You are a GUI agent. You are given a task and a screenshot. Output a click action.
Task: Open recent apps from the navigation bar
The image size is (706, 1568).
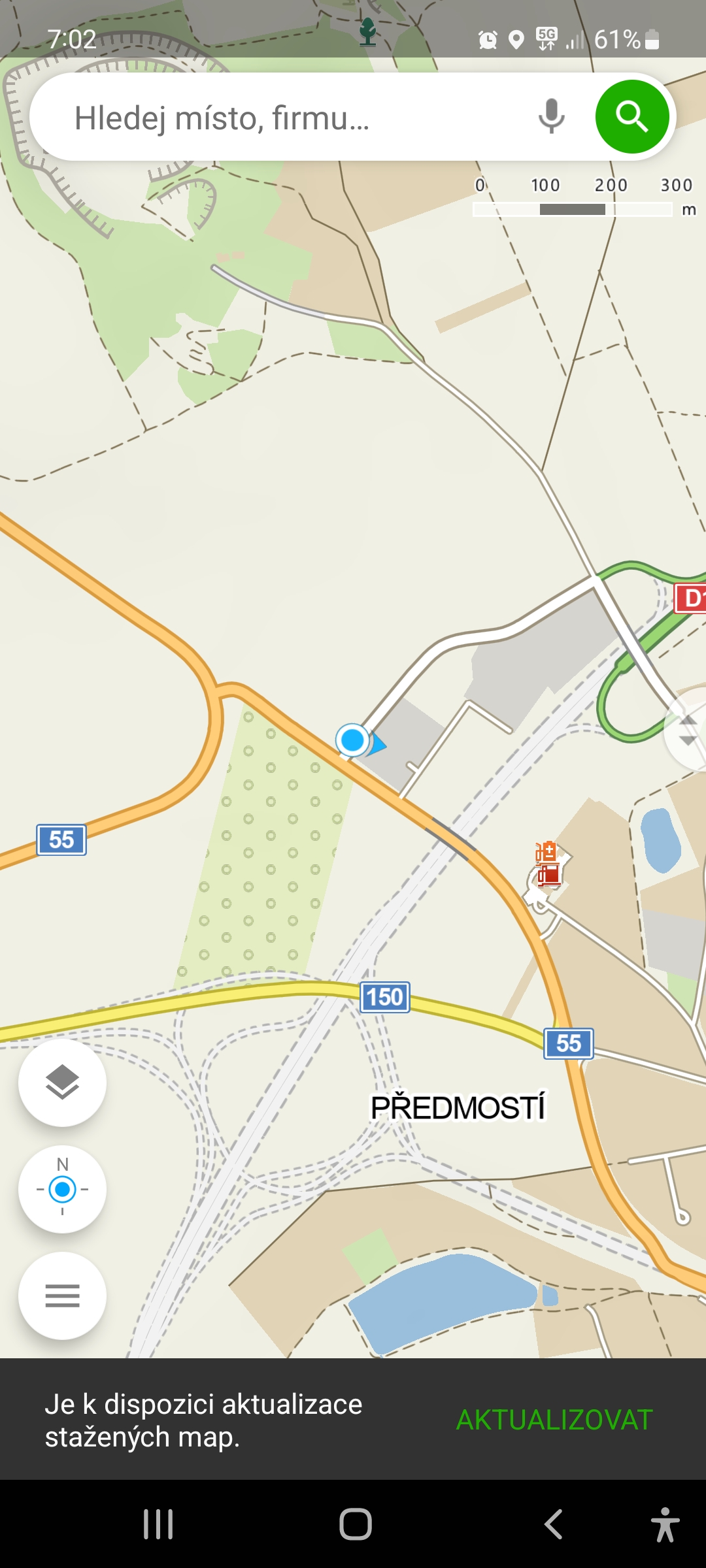(x=158, y=1524)
